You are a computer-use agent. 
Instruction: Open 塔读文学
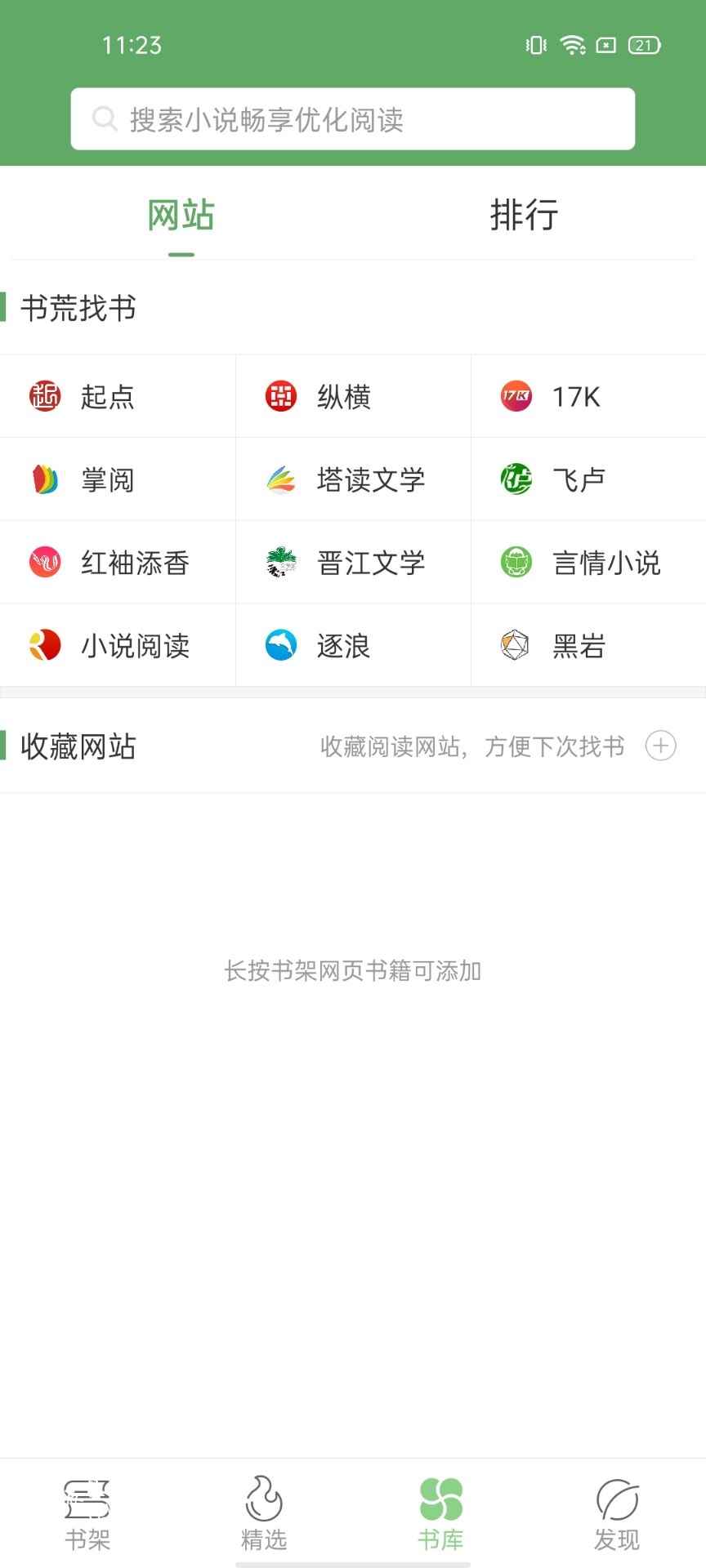(353, 479)
